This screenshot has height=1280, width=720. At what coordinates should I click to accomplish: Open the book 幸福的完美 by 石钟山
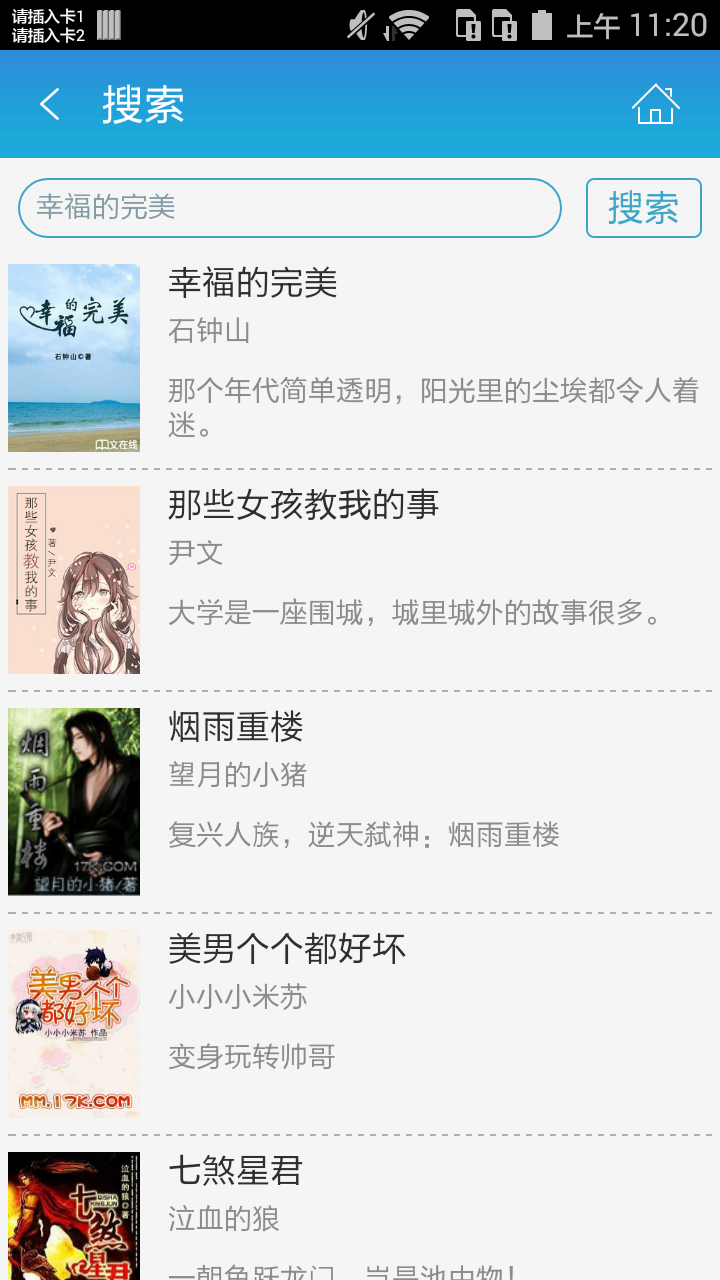coord(360,357)
